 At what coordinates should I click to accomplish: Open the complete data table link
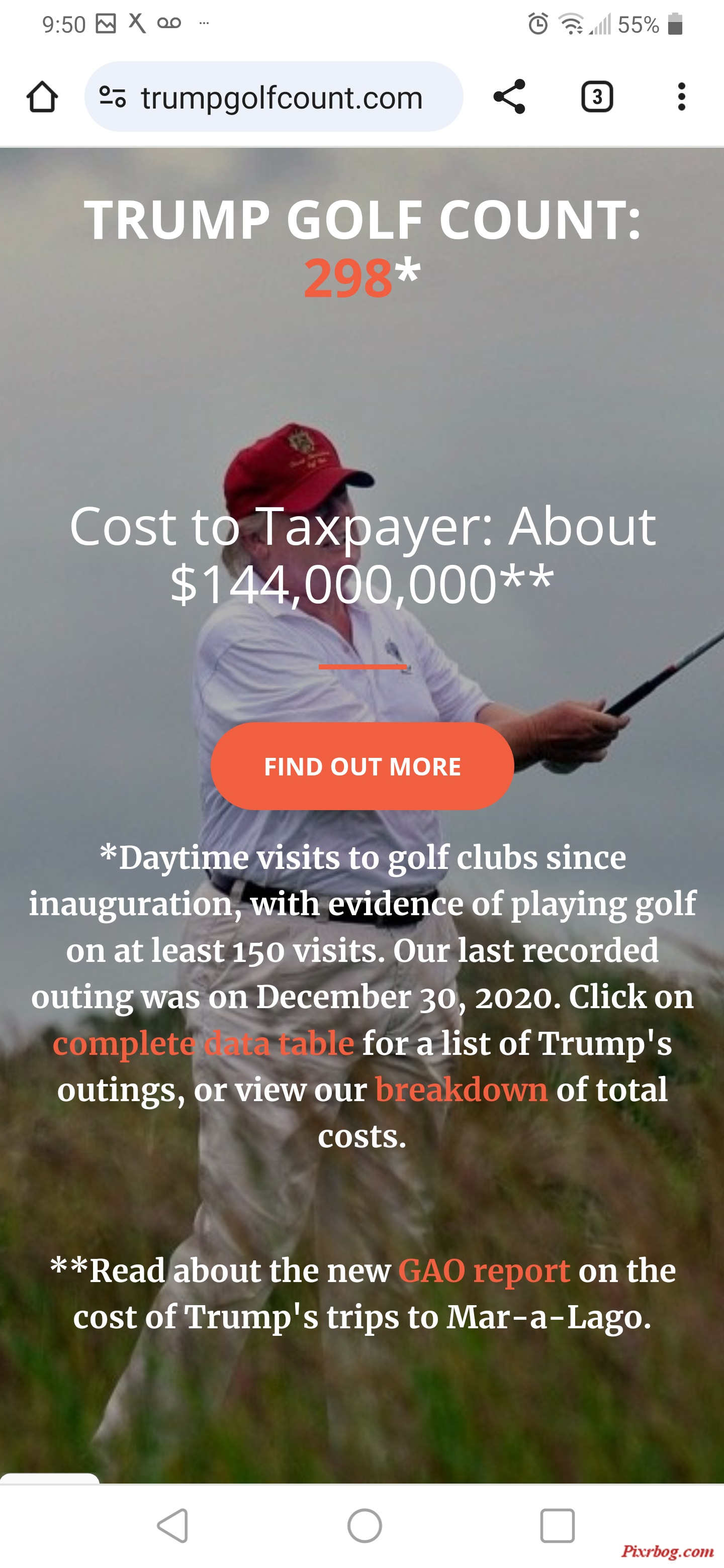pos(204,1043)
